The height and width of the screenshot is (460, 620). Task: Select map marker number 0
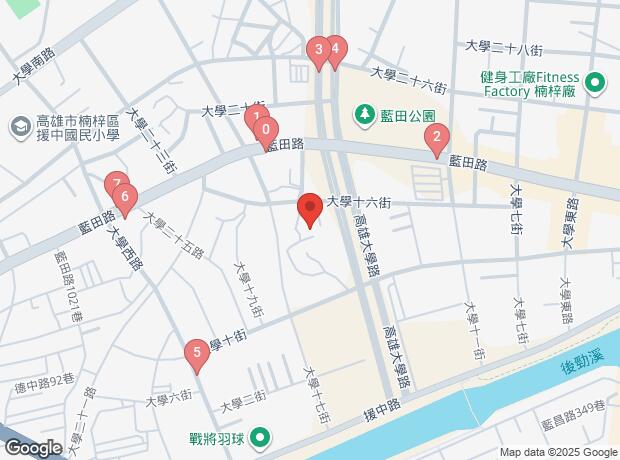[265, 130]
